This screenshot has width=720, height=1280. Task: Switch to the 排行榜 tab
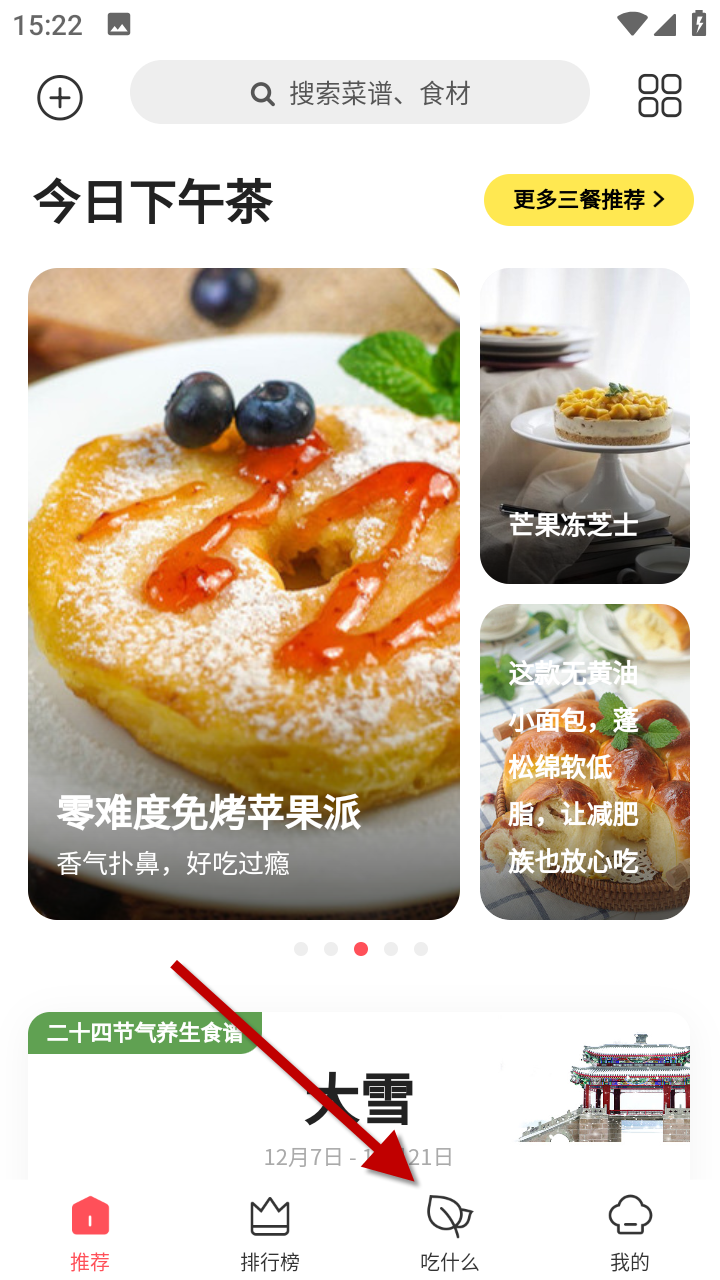270,1234
